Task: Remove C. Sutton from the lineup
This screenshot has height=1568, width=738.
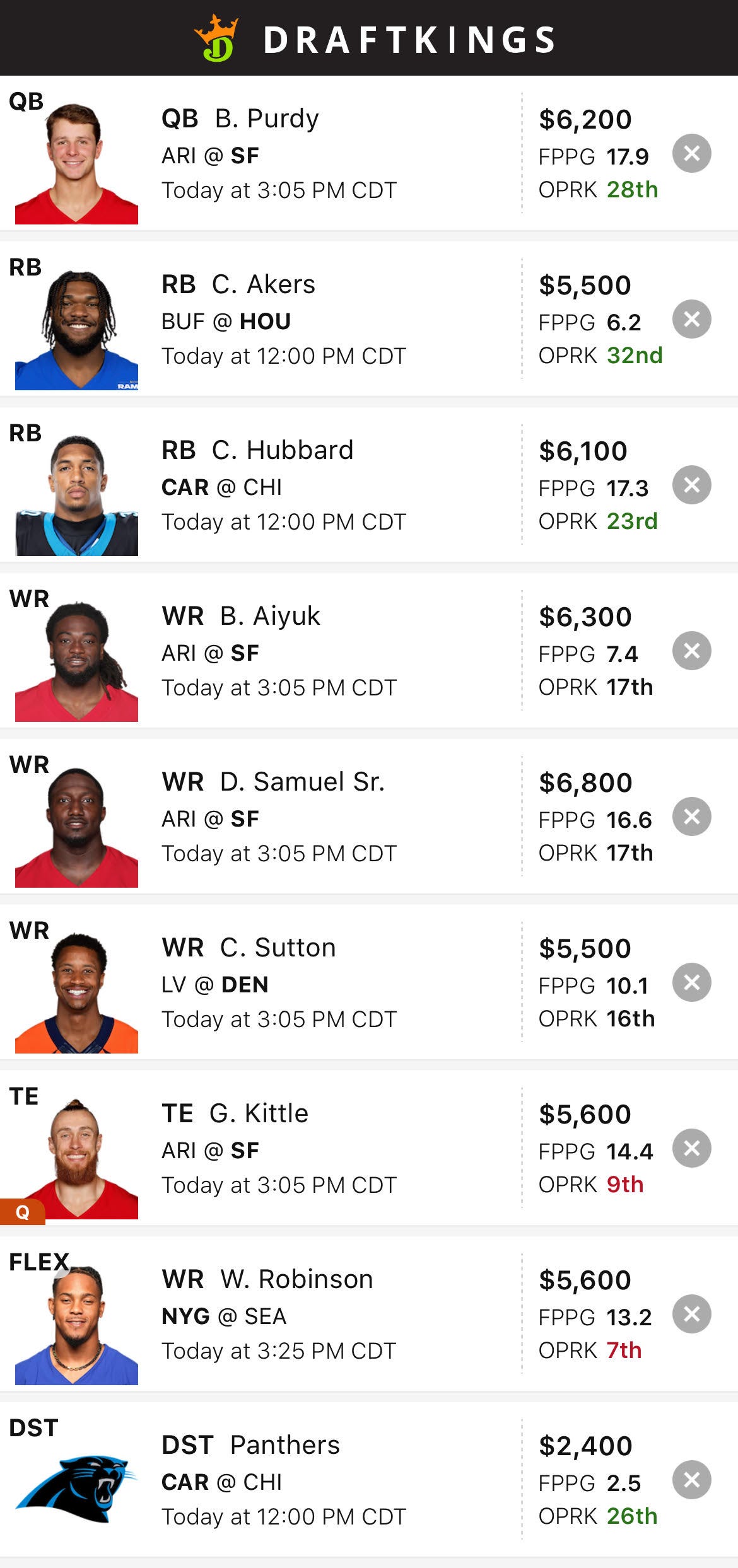Action: [x=691, y=982]
